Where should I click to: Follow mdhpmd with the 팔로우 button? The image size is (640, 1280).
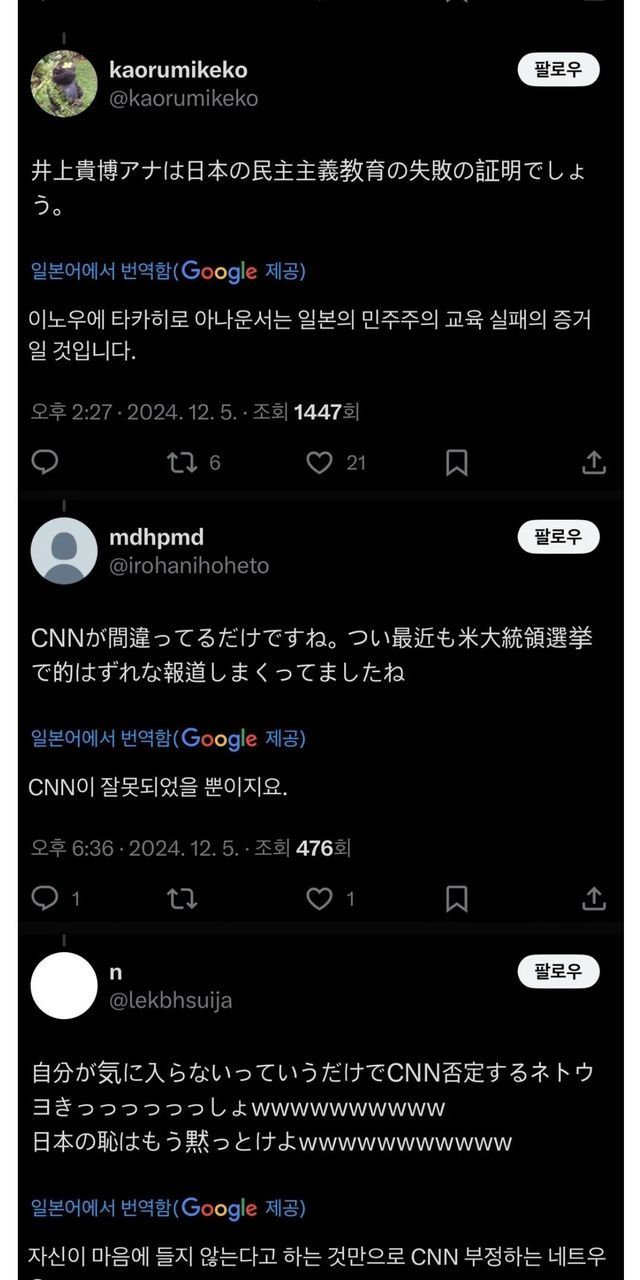point(558,537)
